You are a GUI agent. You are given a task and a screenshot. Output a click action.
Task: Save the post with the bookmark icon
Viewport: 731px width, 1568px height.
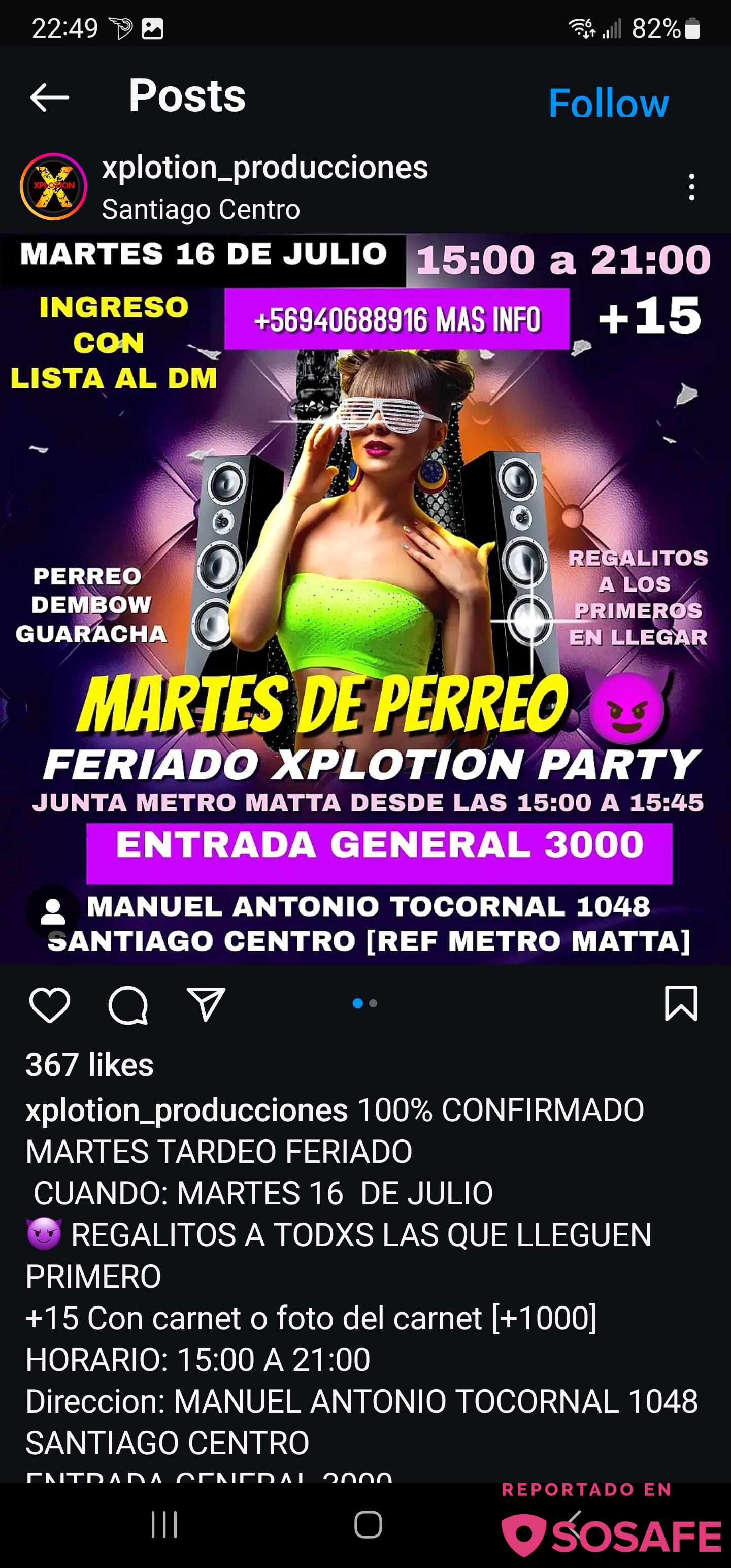[680, 1003]
